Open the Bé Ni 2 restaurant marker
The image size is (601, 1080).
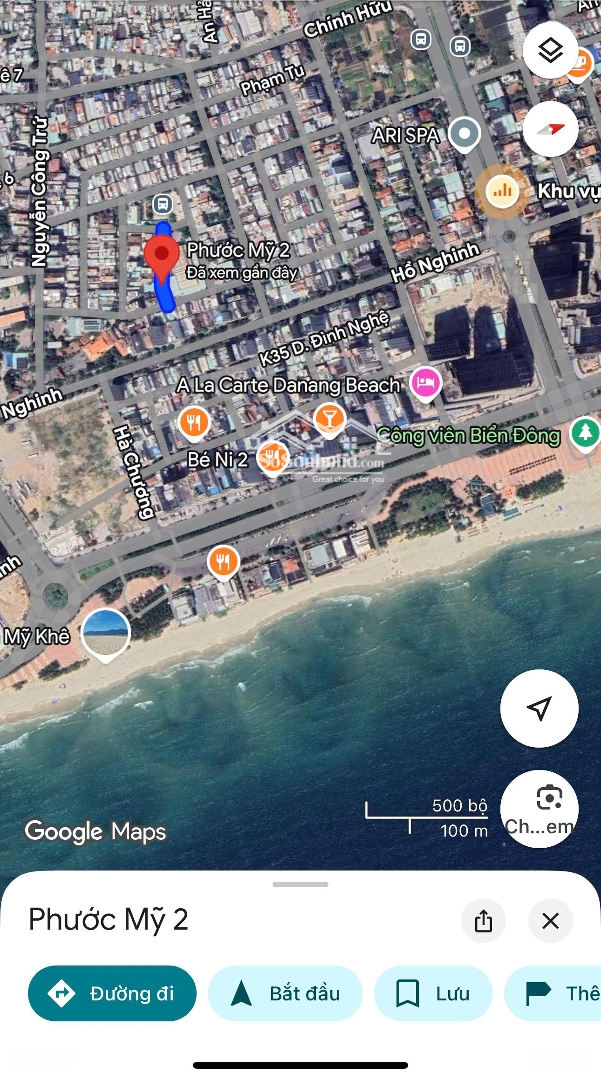(x=272, y=459)
